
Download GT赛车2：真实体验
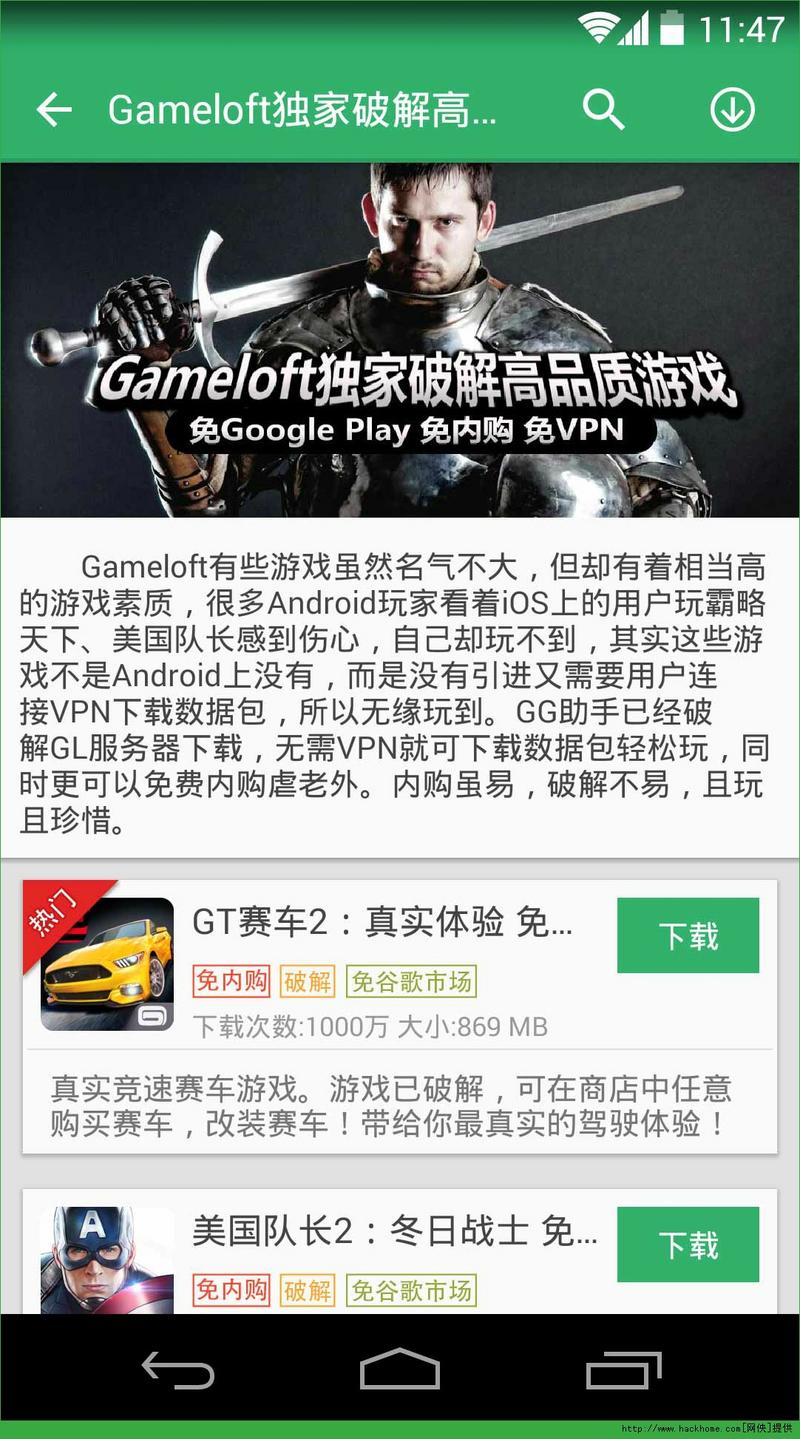click(x=688, y=936)
